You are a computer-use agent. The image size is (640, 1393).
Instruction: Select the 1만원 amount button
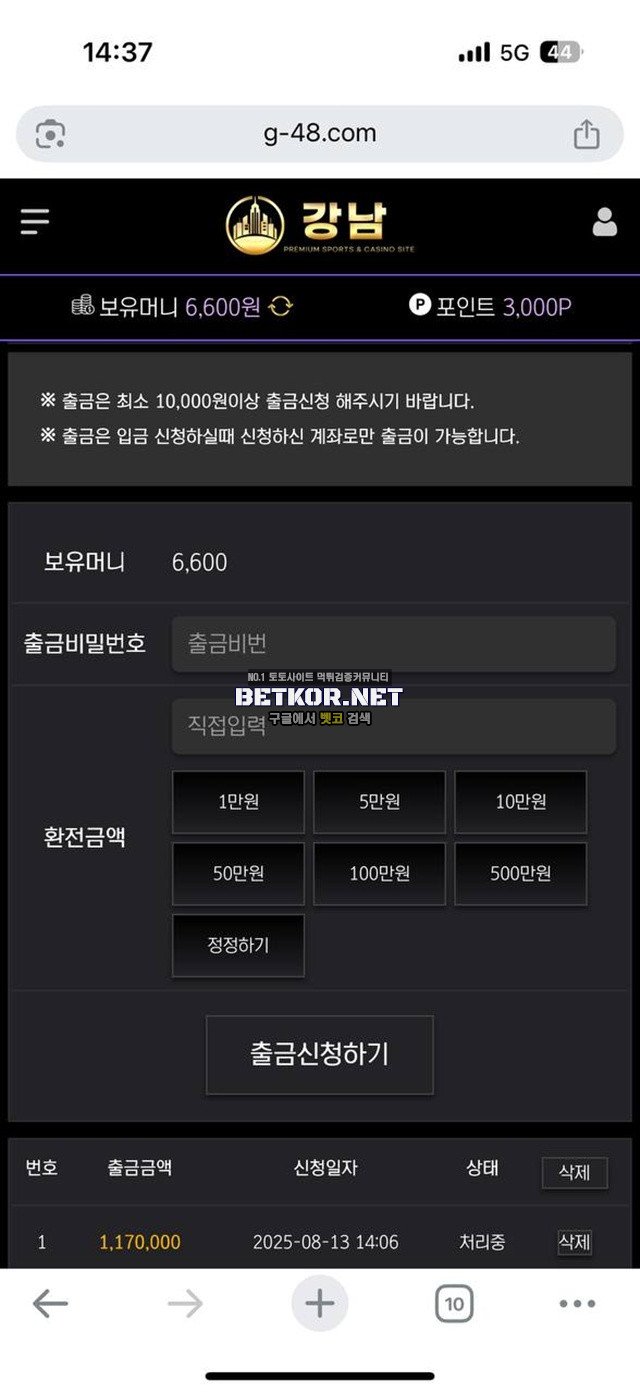pos(238,802)
